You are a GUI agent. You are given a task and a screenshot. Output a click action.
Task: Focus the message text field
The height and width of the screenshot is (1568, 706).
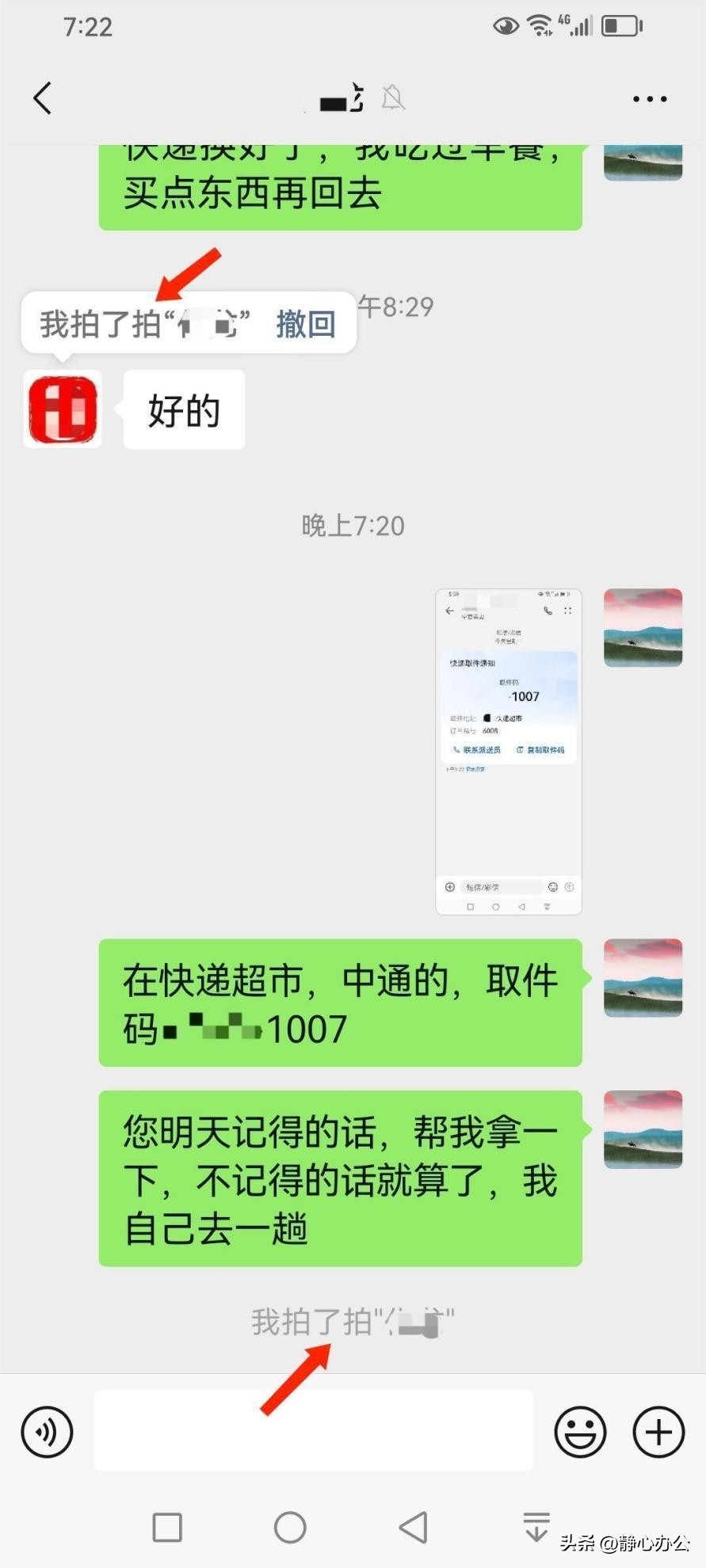(x=313, y=1430)
